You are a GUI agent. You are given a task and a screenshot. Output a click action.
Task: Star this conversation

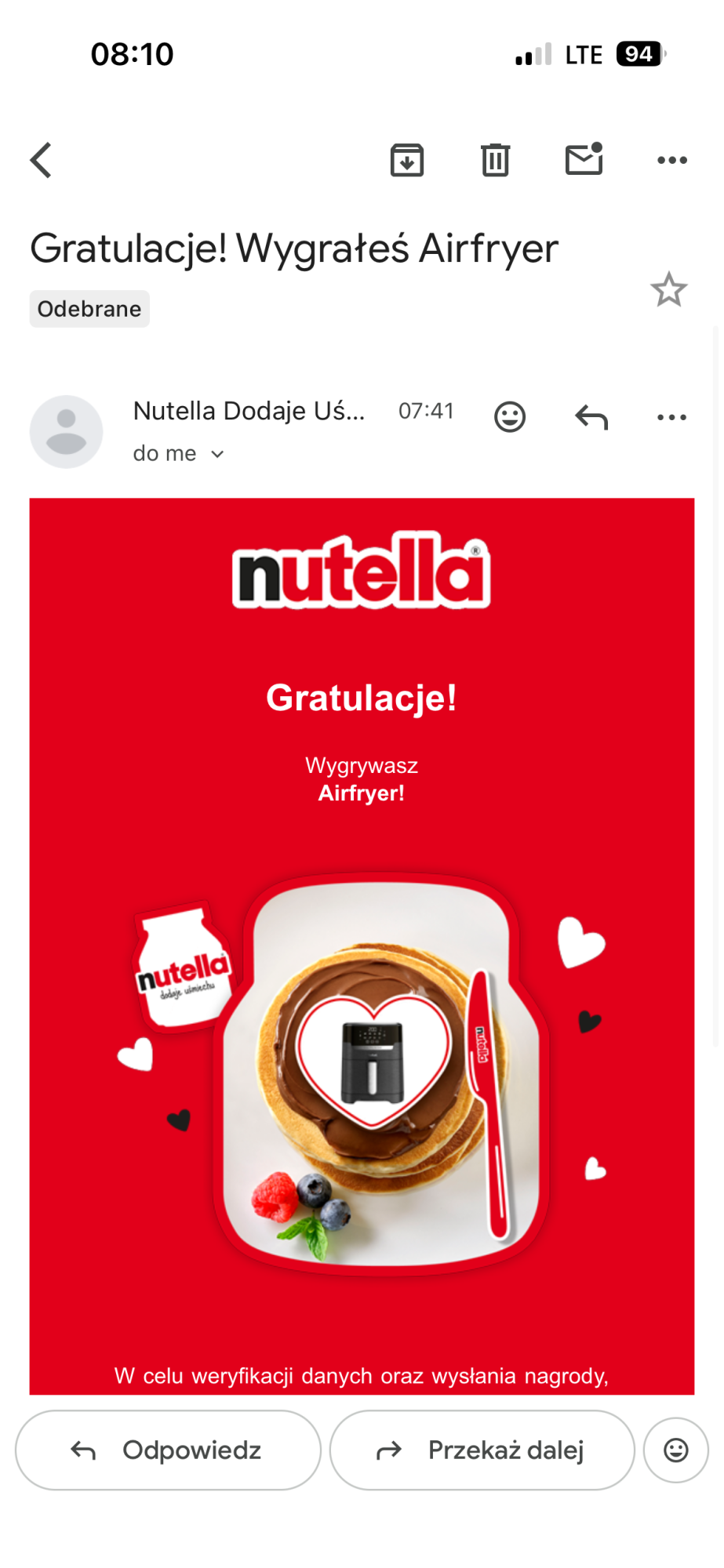(x=668, y=290)
